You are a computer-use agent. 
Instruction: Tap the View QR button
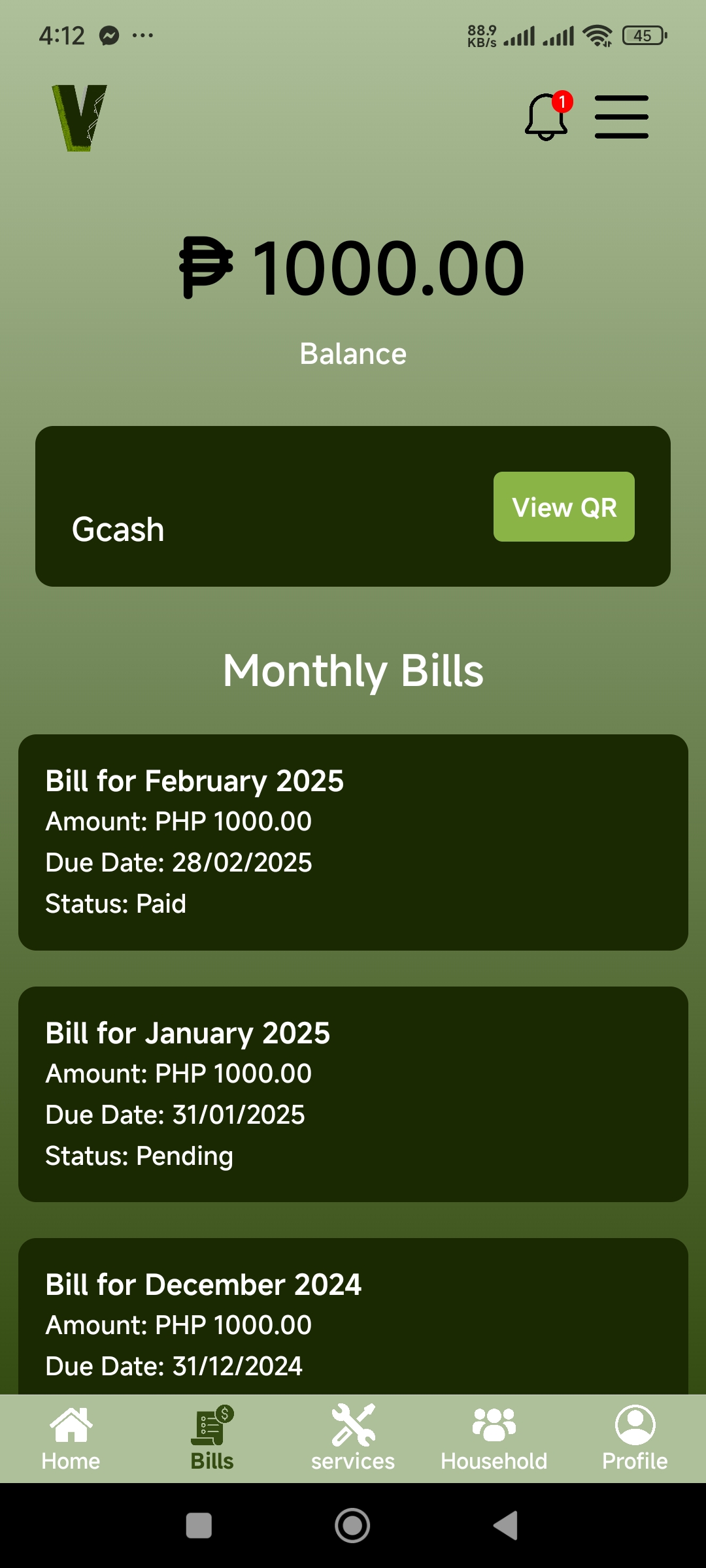[563, 507]
